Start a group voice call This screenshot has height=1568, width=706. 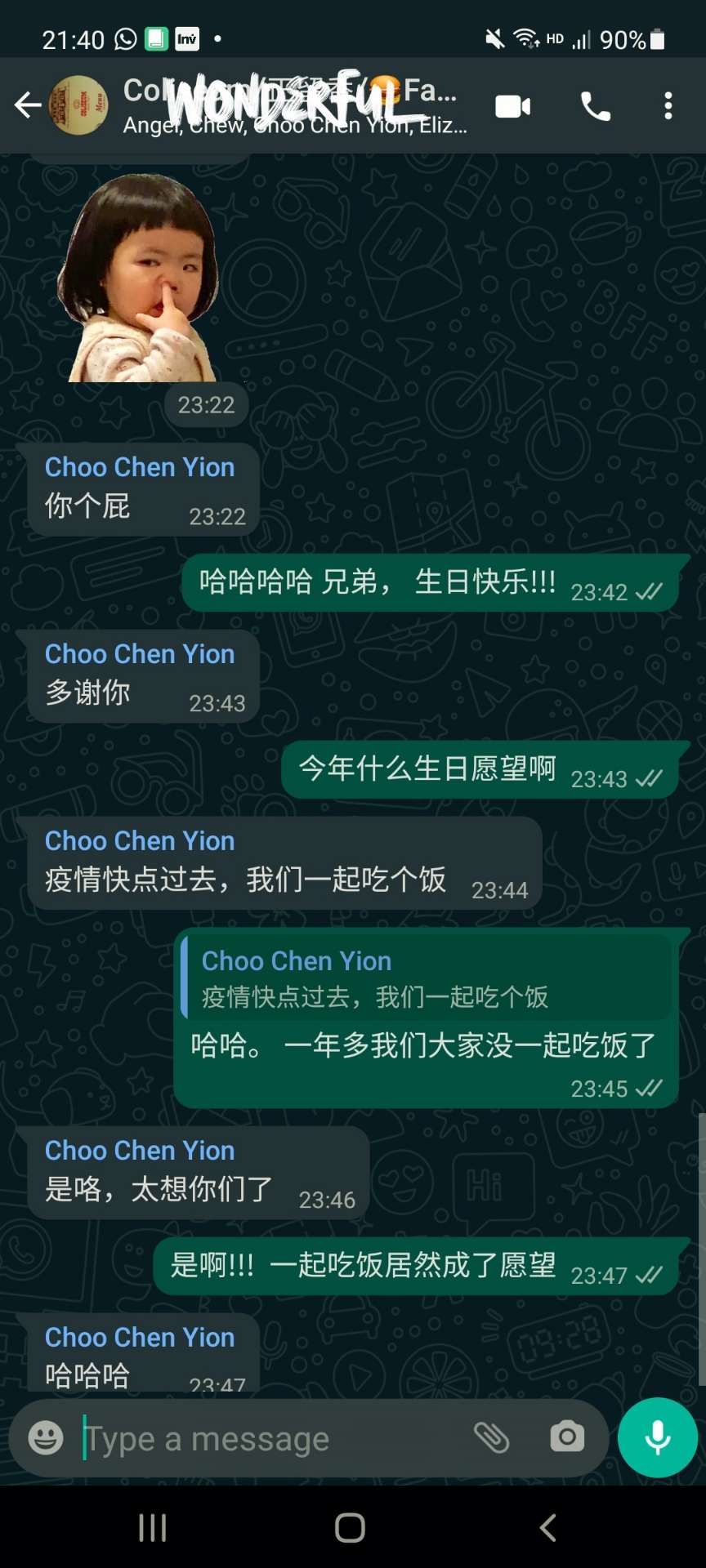tap(595, 106)
